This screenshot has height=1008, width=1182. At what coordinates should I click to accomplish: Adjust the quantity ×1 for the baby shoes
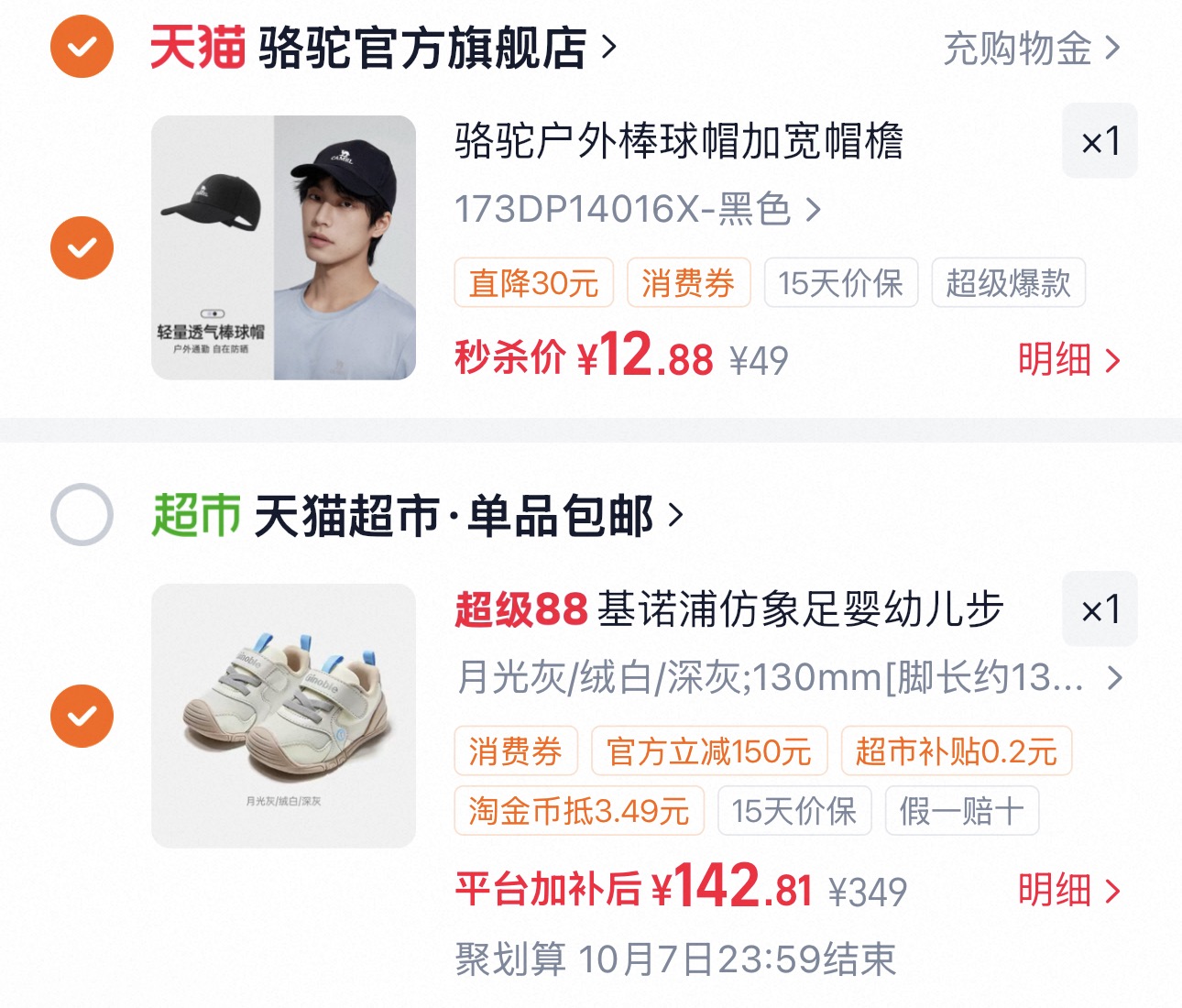pyautogui.click(x=1100, y=609)
